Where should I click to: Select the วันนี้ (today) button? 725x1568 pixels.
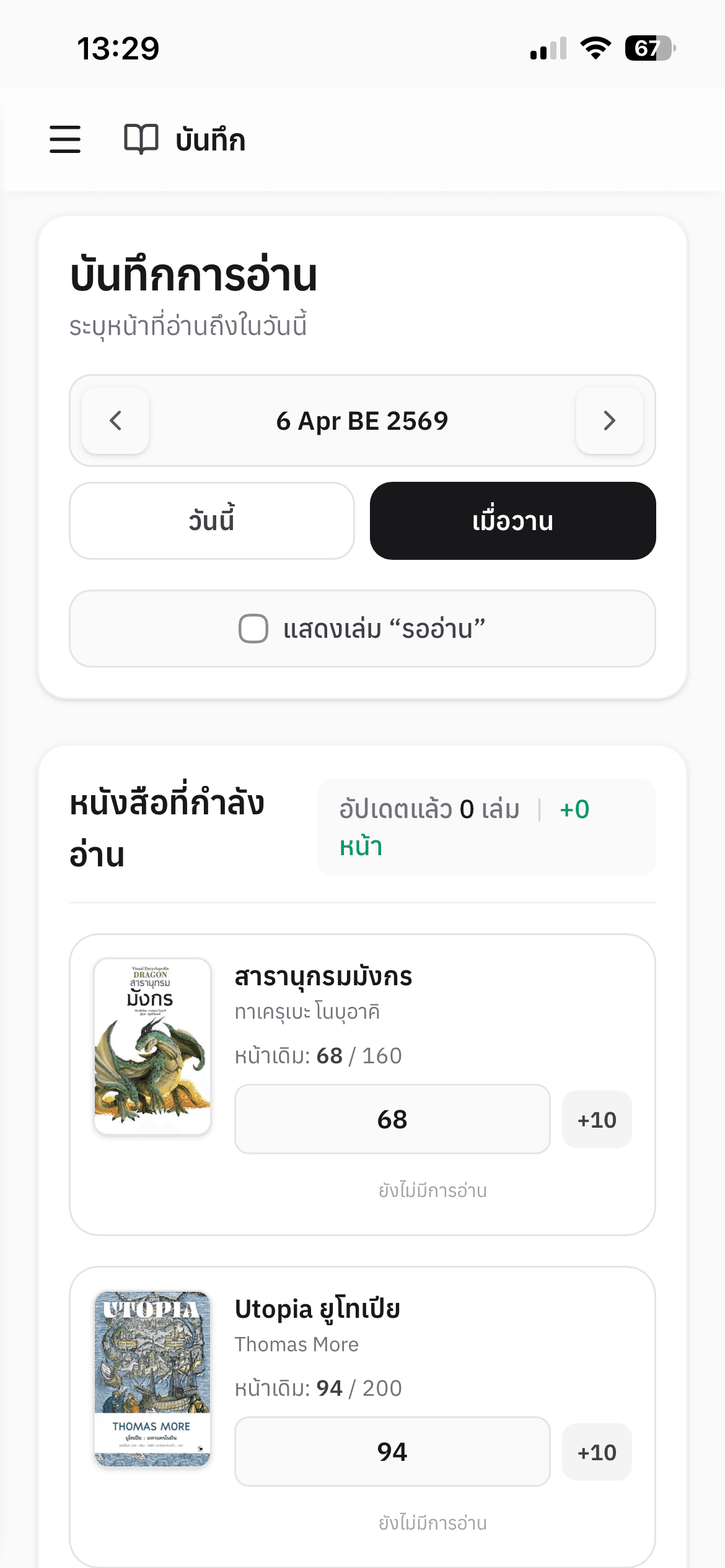click(211, 521)
